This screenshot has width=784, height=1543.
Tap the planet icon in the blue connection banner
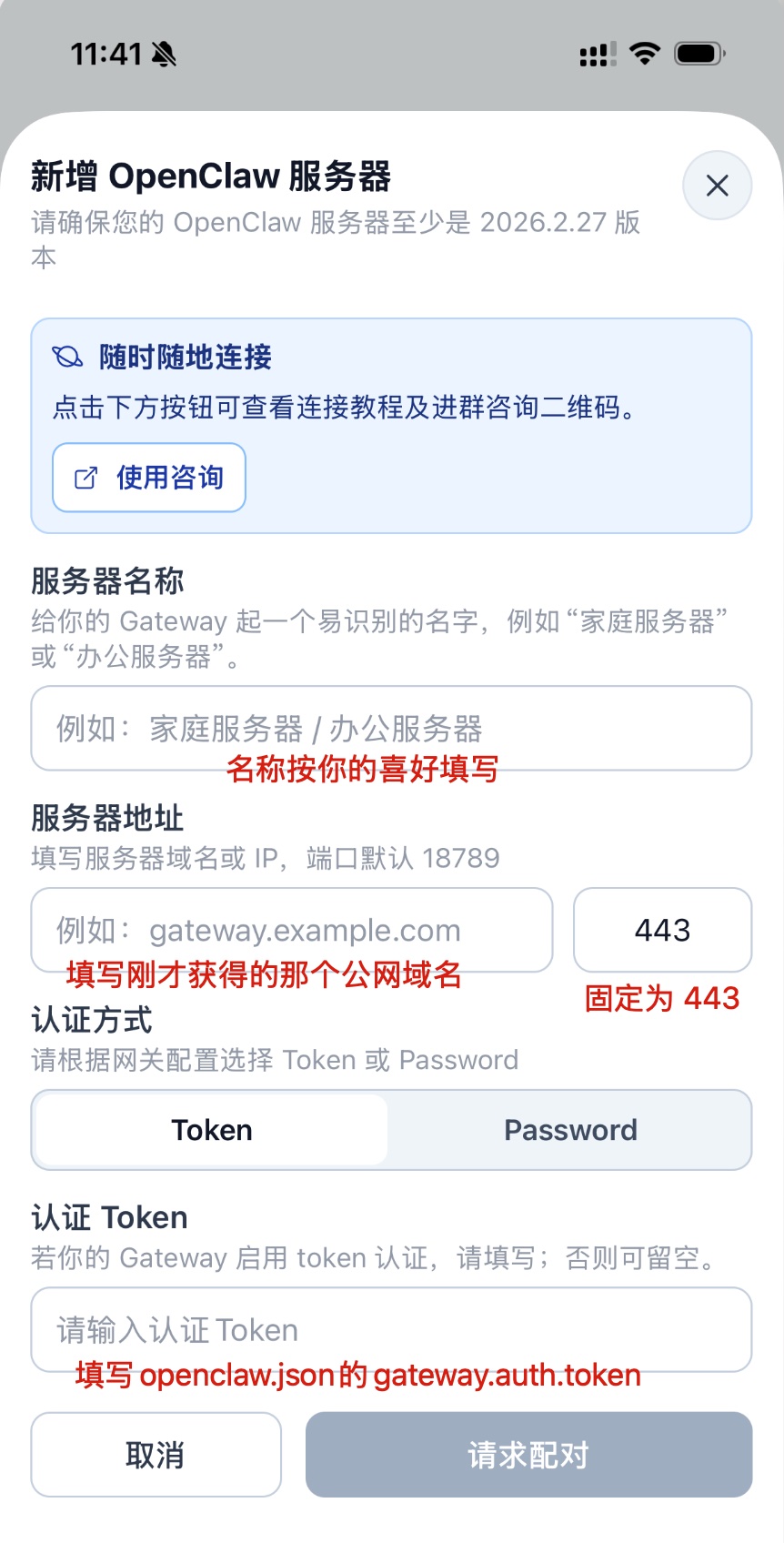coord(66,358)
